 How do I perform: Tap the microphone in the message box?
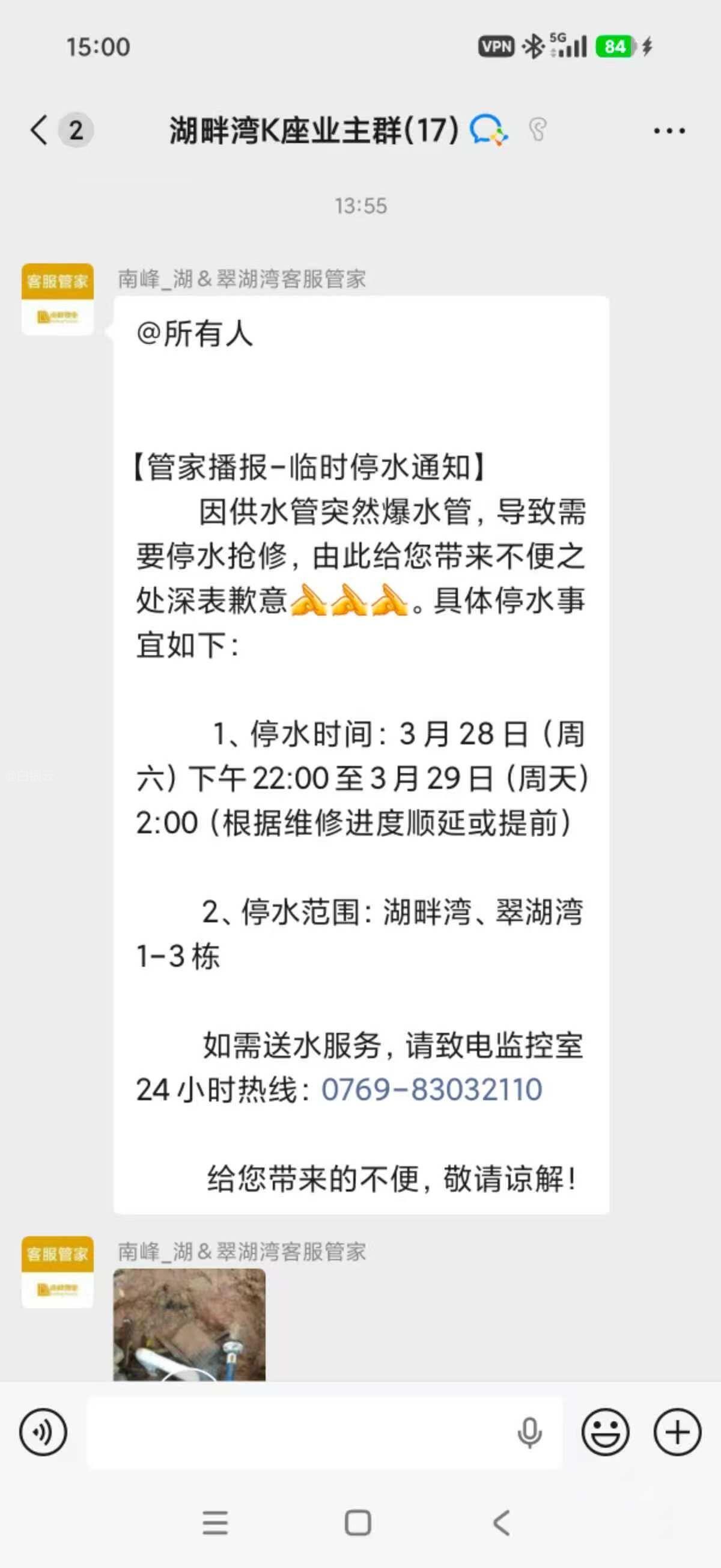[x=529, y=1432]
